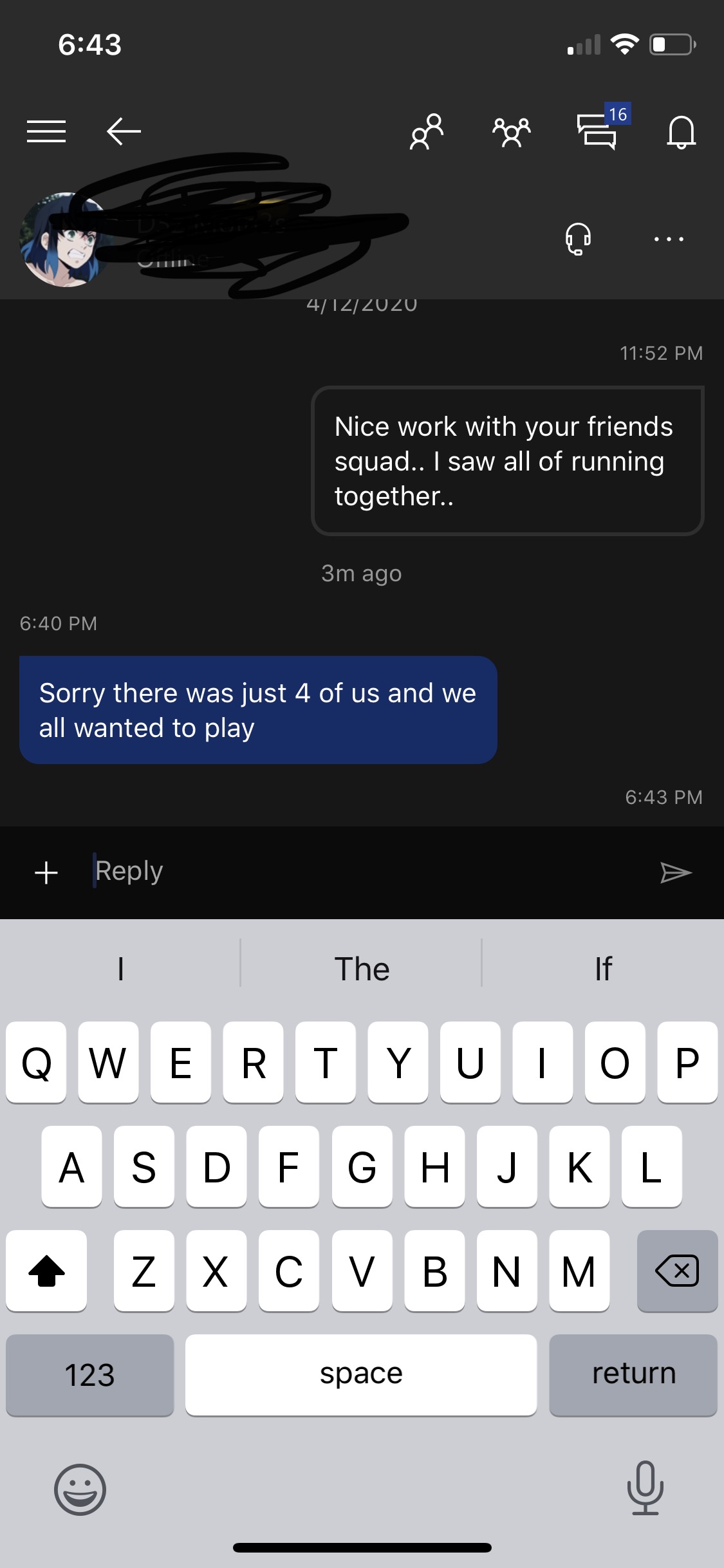Open the friends icon
The height and width of the screenshot is (1568, 724).
tap(427, 131)
